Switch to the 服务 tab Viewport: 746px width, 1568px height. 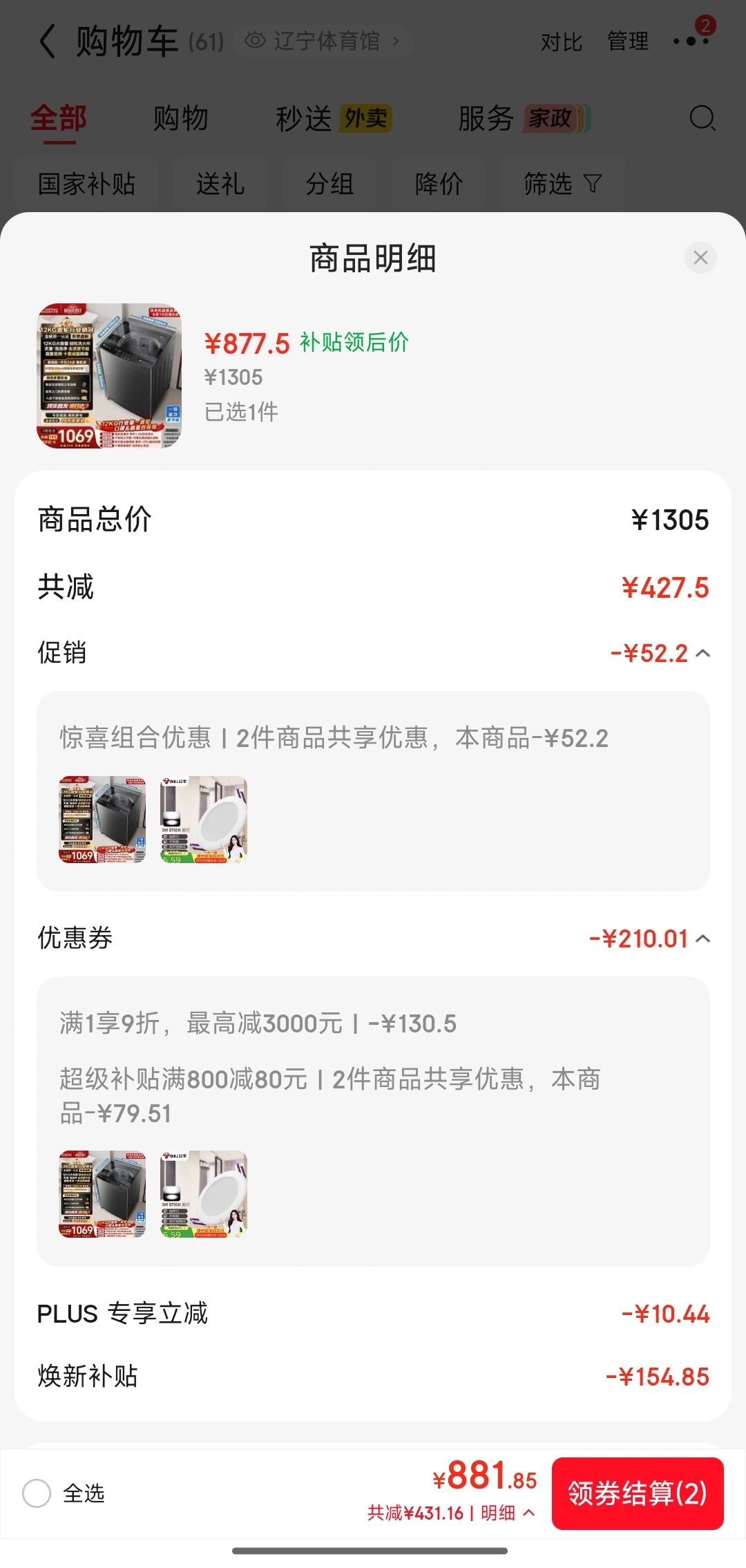click(523, 118)
